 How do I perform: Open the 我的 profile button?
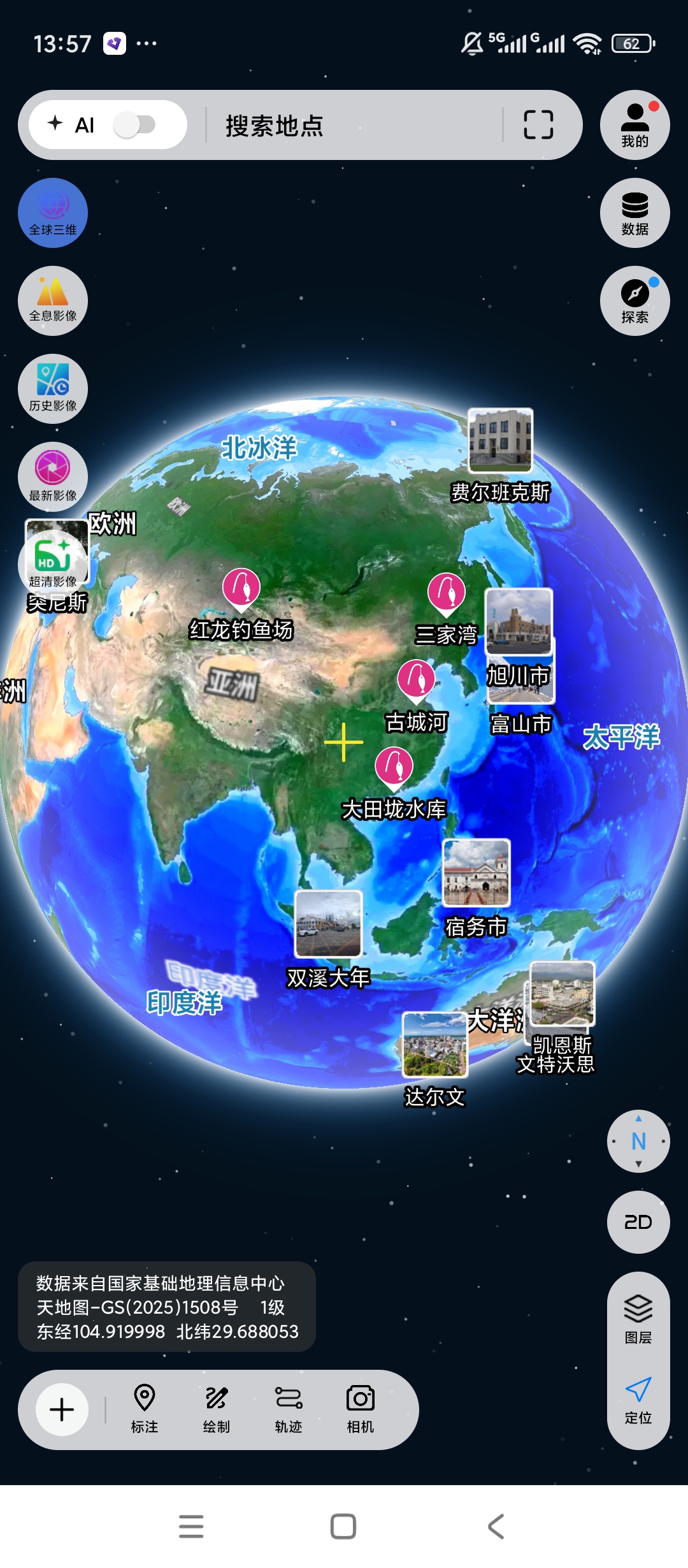pyautogui.click(x=635, y=125)
